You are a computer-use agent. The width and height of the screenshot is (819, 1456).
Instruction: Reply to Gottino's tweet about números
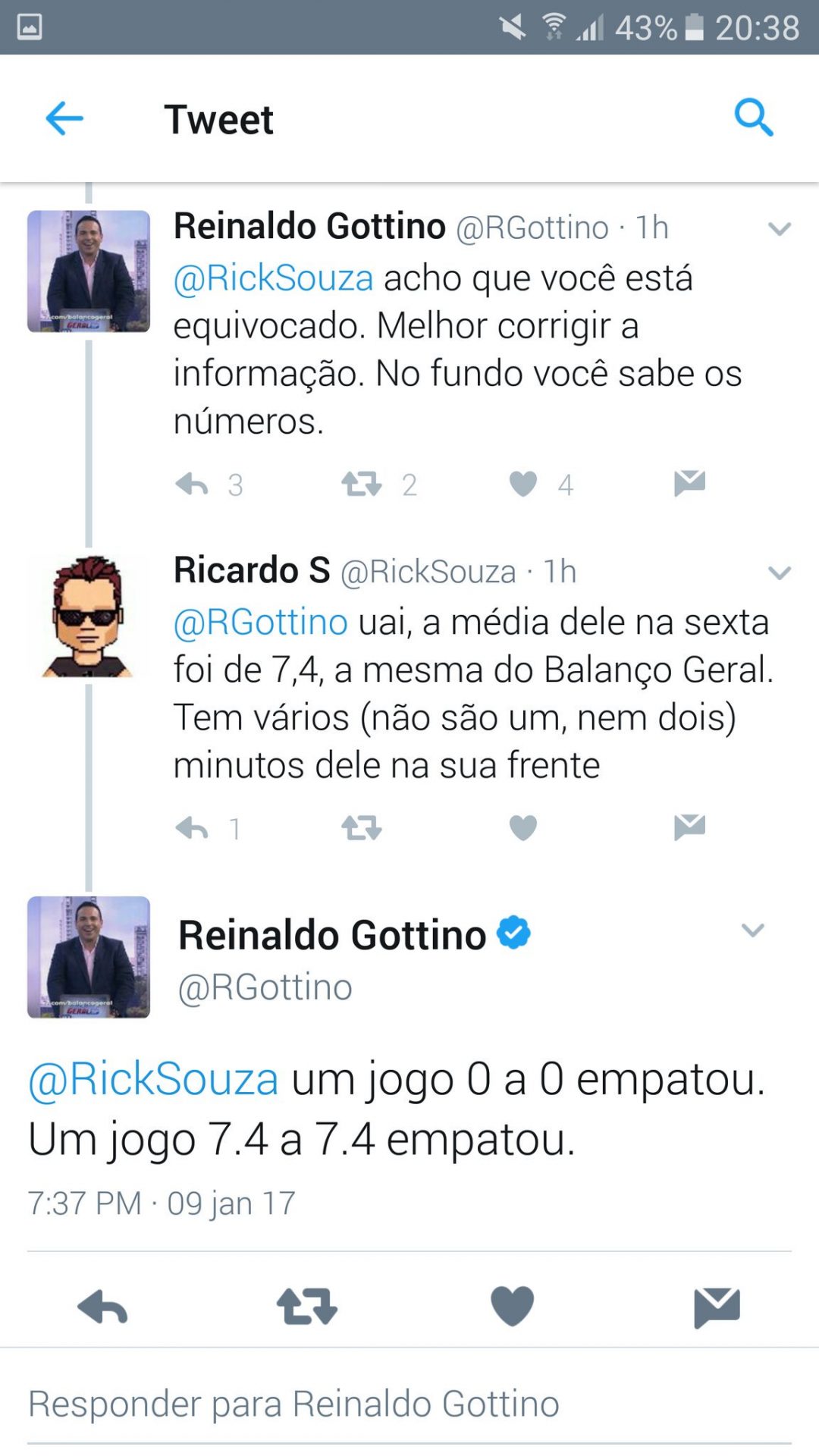point(193,484)
